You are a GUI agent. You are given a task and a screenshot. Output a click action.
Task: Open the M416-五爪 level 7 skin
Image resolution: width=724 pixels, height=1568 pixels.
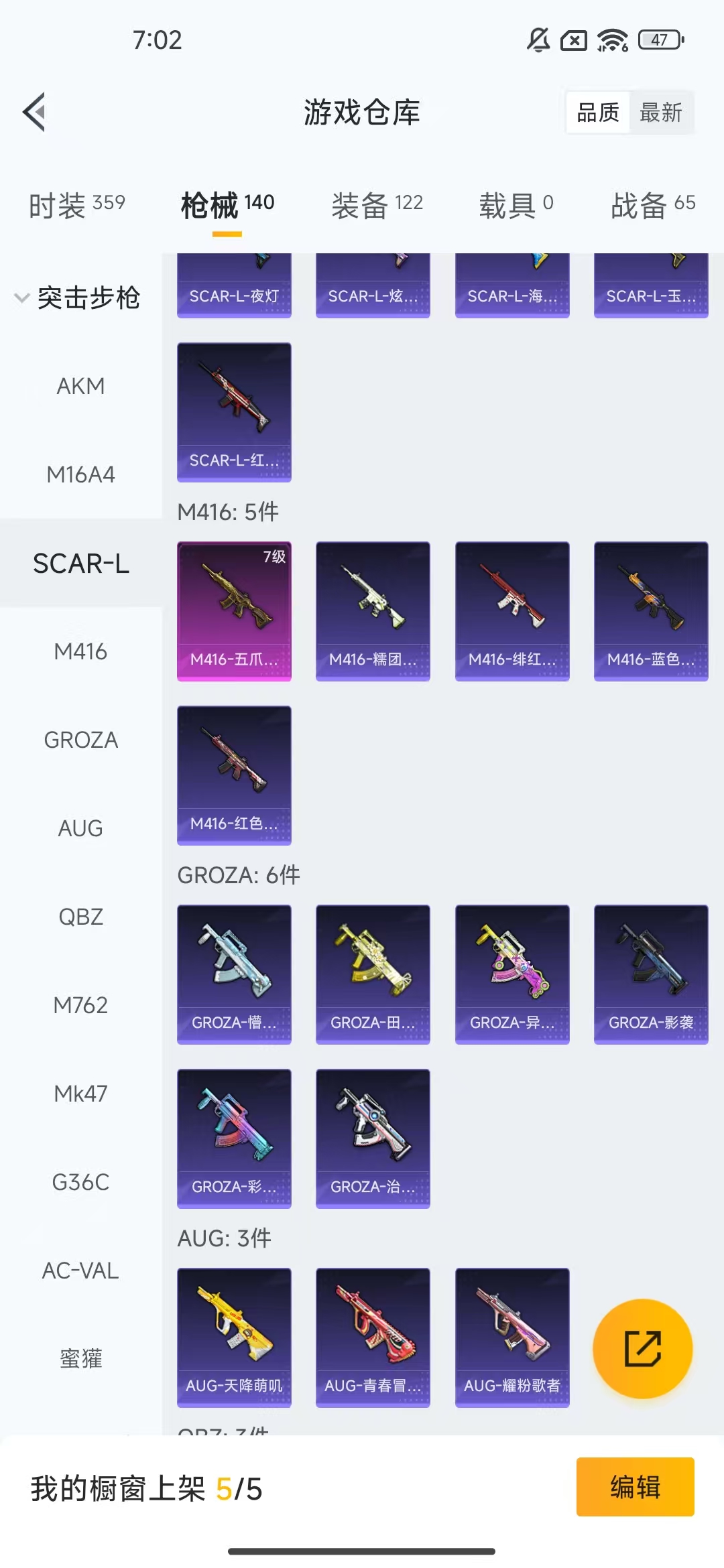234,611
